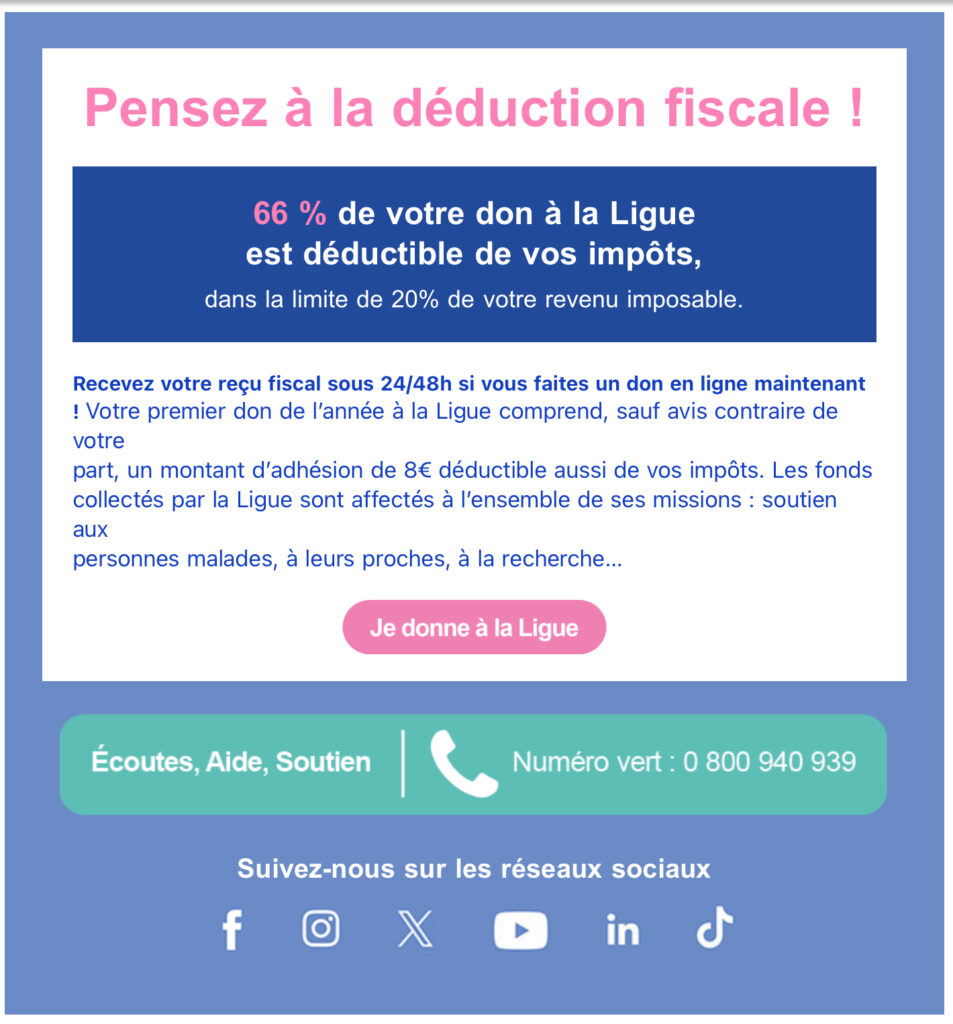Visit the Instagram profile
The width and height of the screenshot is (953, 1024).
coord(321,929)
